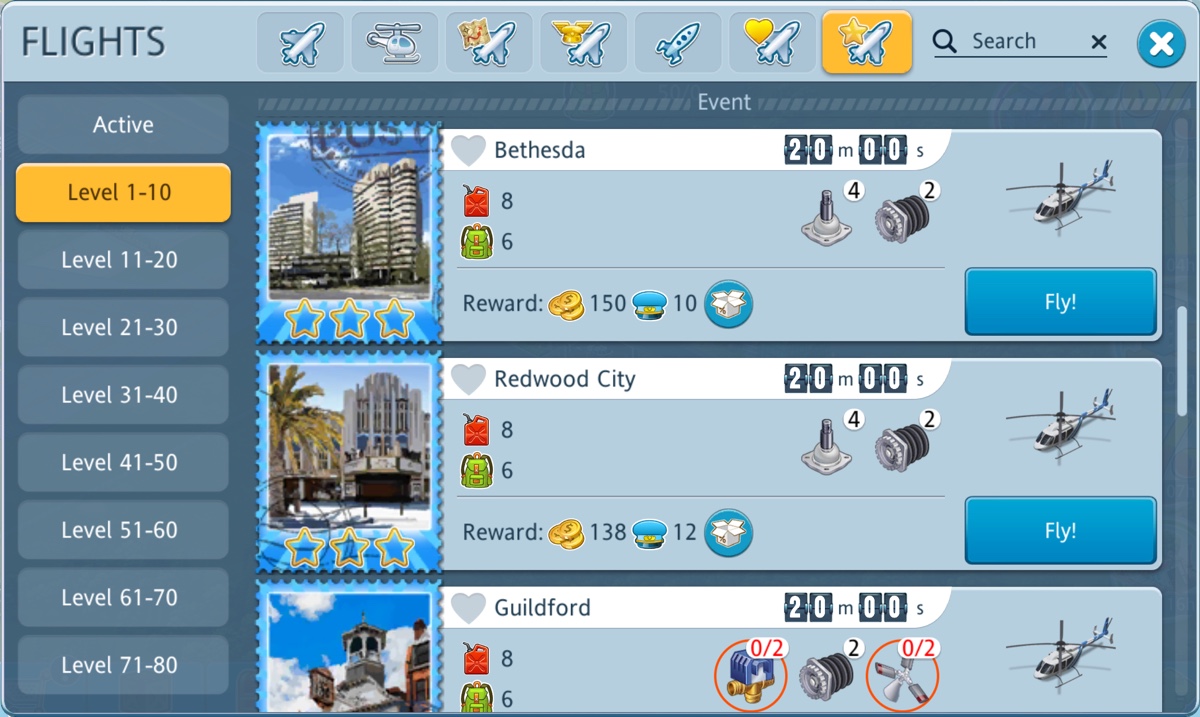This screenshot has width=1200, height=717.
Task: Switch to the airplane flights tab
Action: tap(301, 43)
